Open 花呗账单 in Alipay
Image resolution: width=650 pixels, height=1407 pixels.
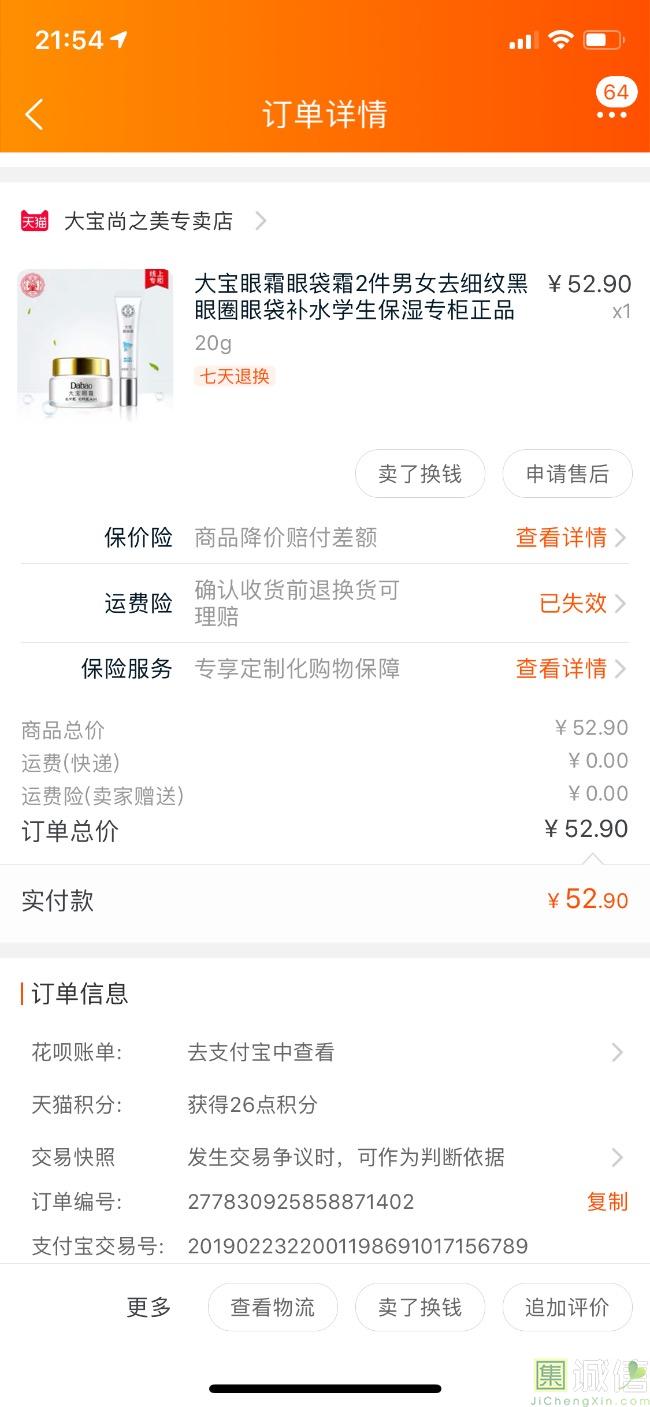point(400,1052)
